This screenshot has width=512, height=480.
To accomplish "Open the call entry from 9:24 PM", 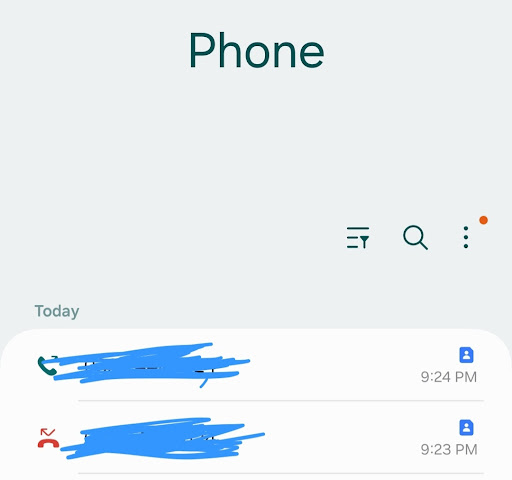I will pos(256,366).
